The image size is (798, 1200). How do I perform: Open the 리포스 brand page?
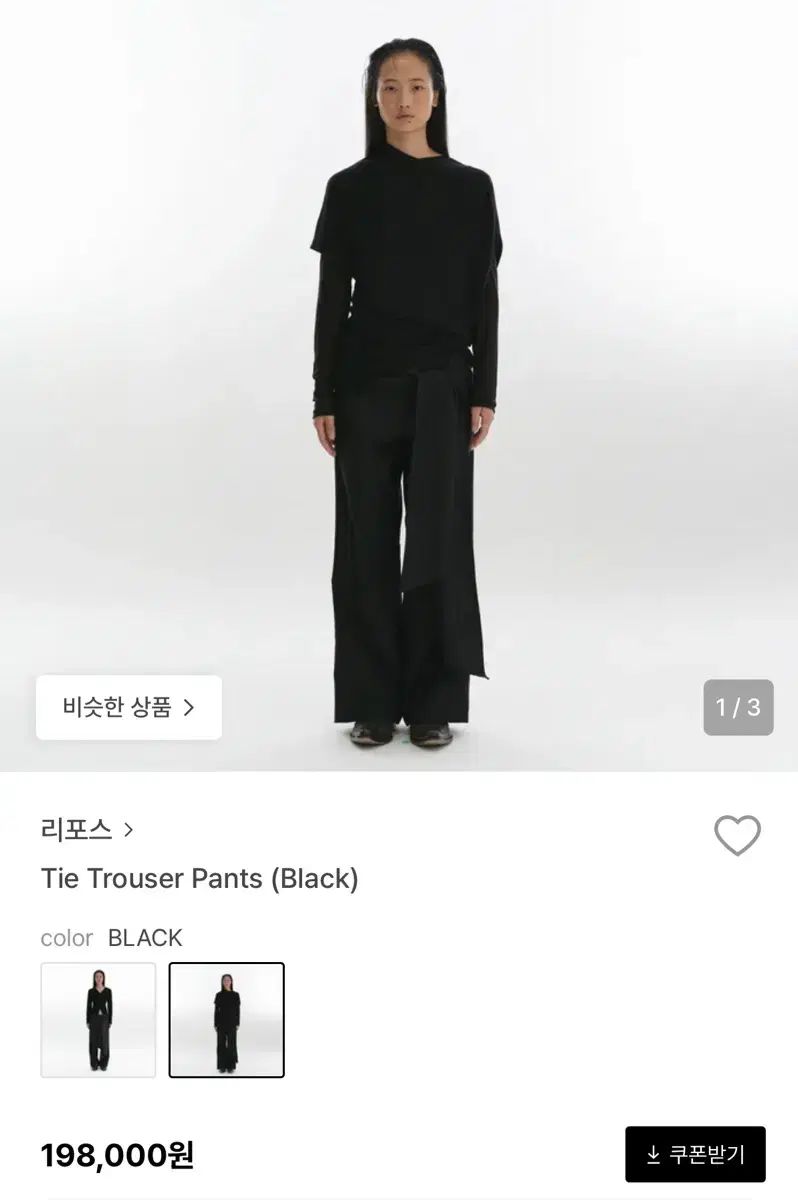87,829
